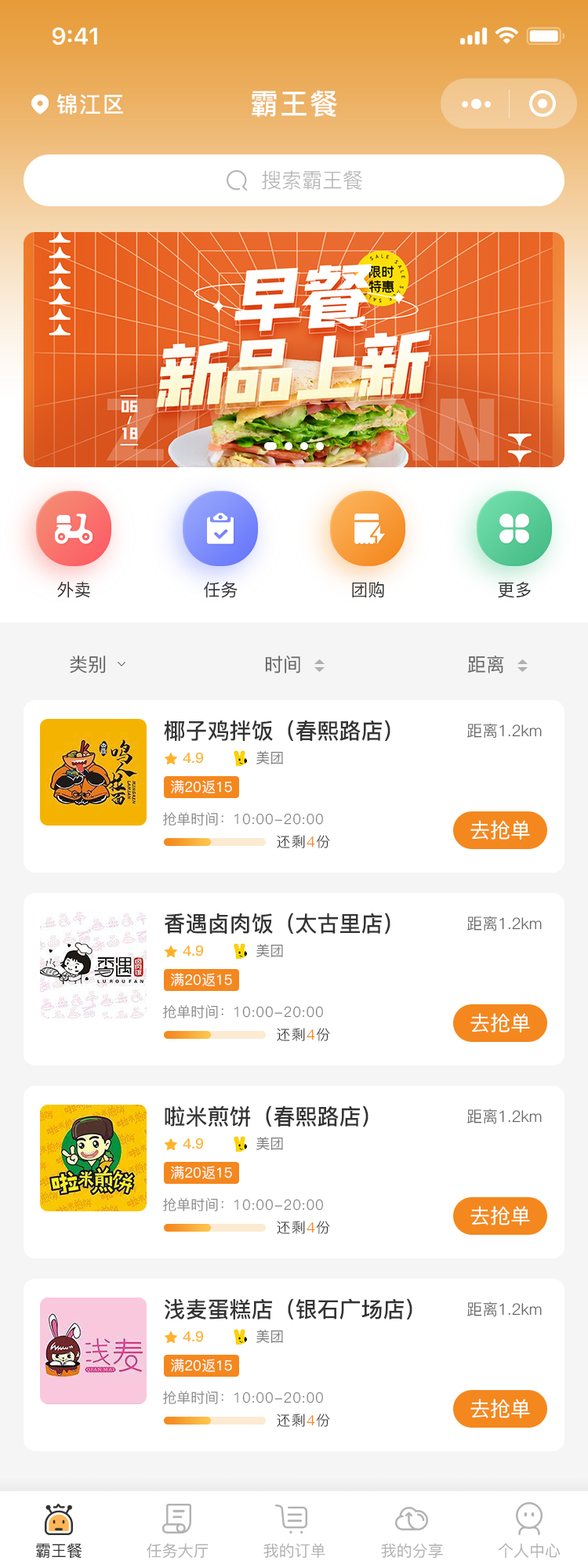Expand the 类别 filter dropdown
588x1568 pixels.
[97, 665]
